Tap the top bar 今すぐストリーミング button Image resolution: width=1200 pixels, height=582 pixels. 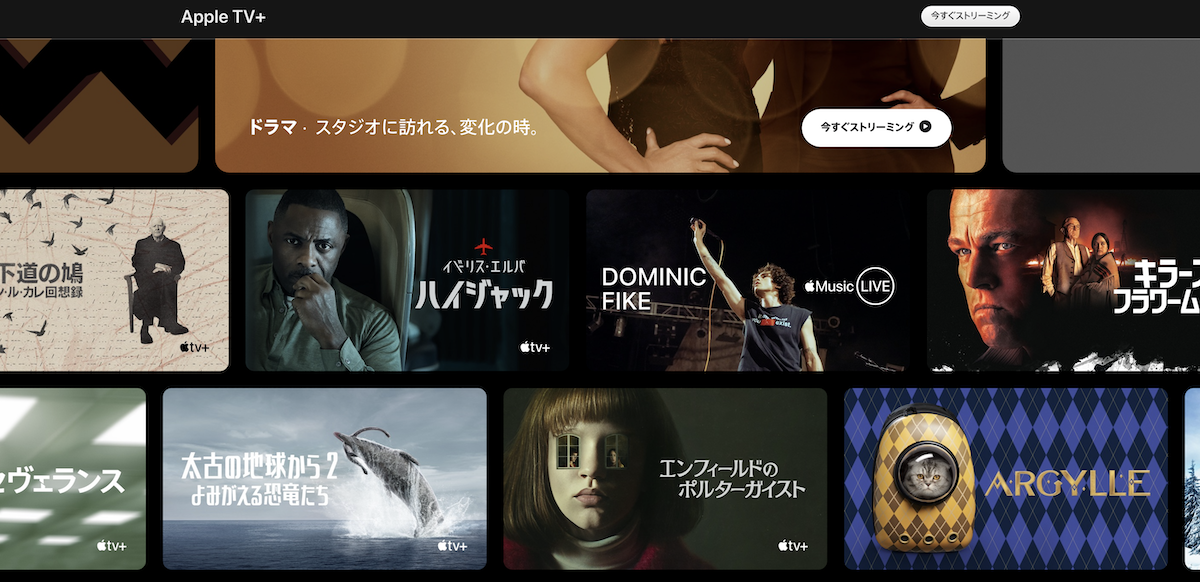point(970,16)
